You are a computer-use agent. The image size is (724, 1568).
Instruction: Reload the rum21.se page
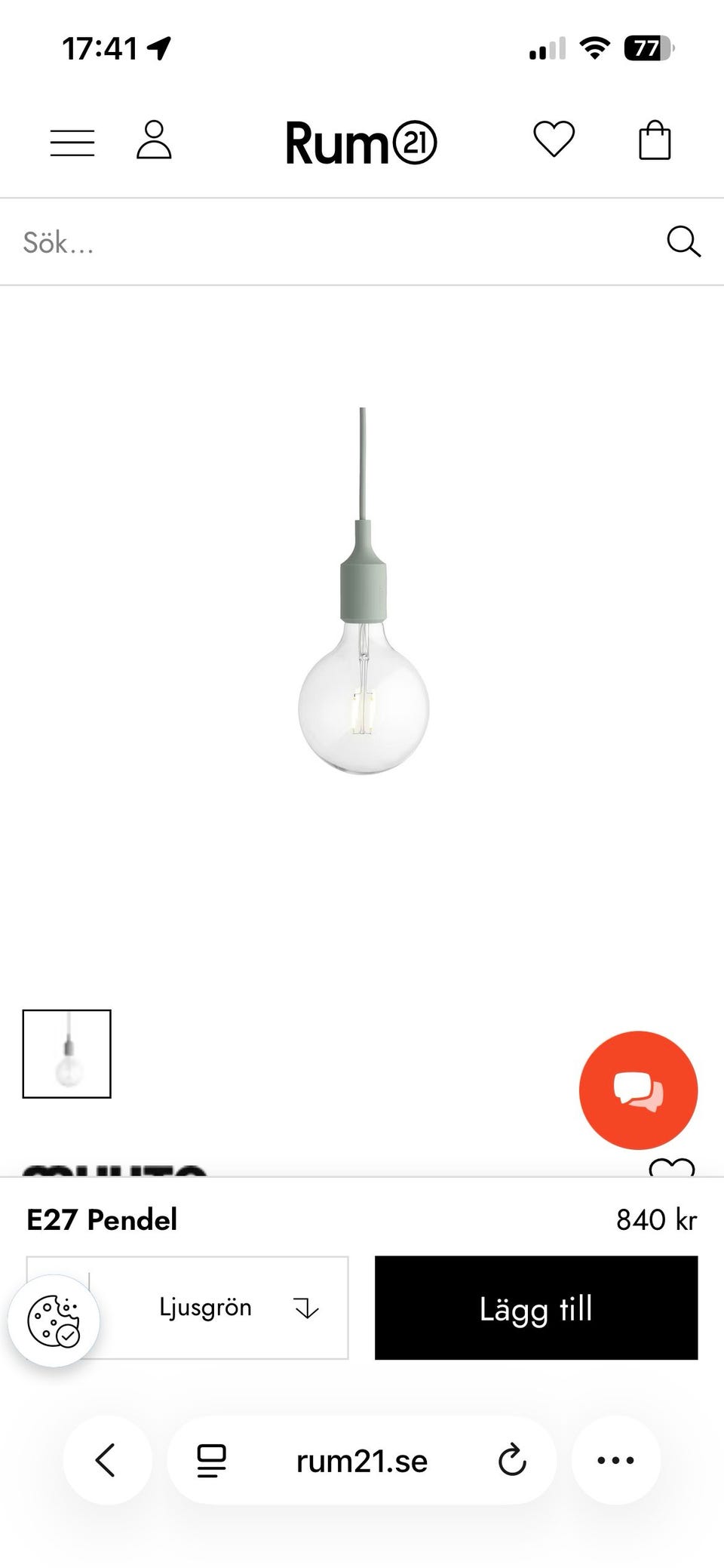click(x=512, y=1460)
